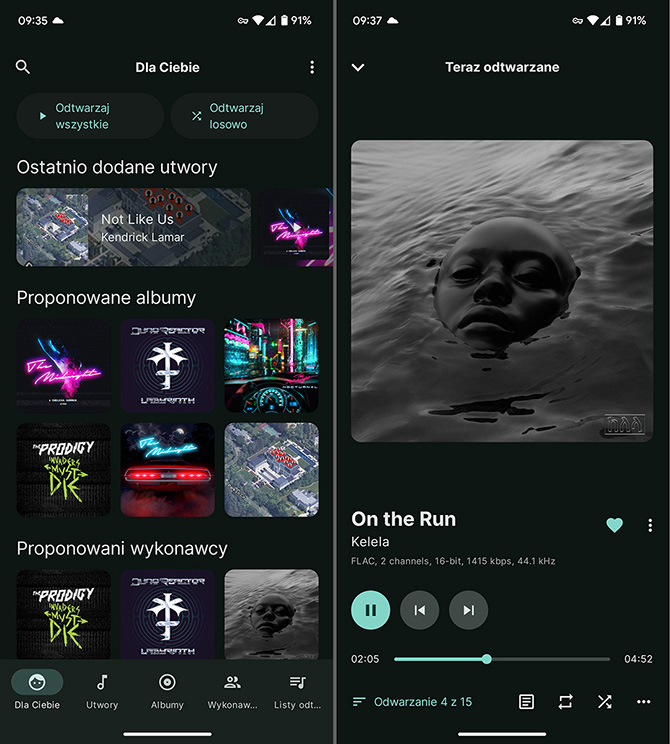670x744 pixels.
Task: Skip to the next track
Action: click(469, 609)
